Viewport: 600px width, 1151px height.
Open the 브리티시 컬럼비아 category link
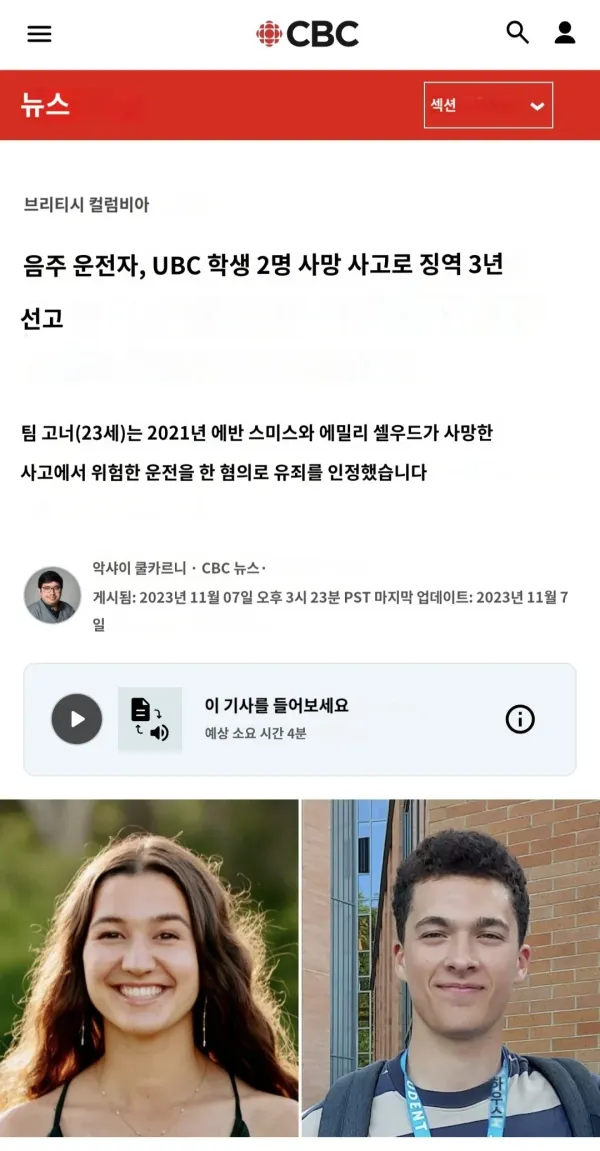(x=86, y=204)
